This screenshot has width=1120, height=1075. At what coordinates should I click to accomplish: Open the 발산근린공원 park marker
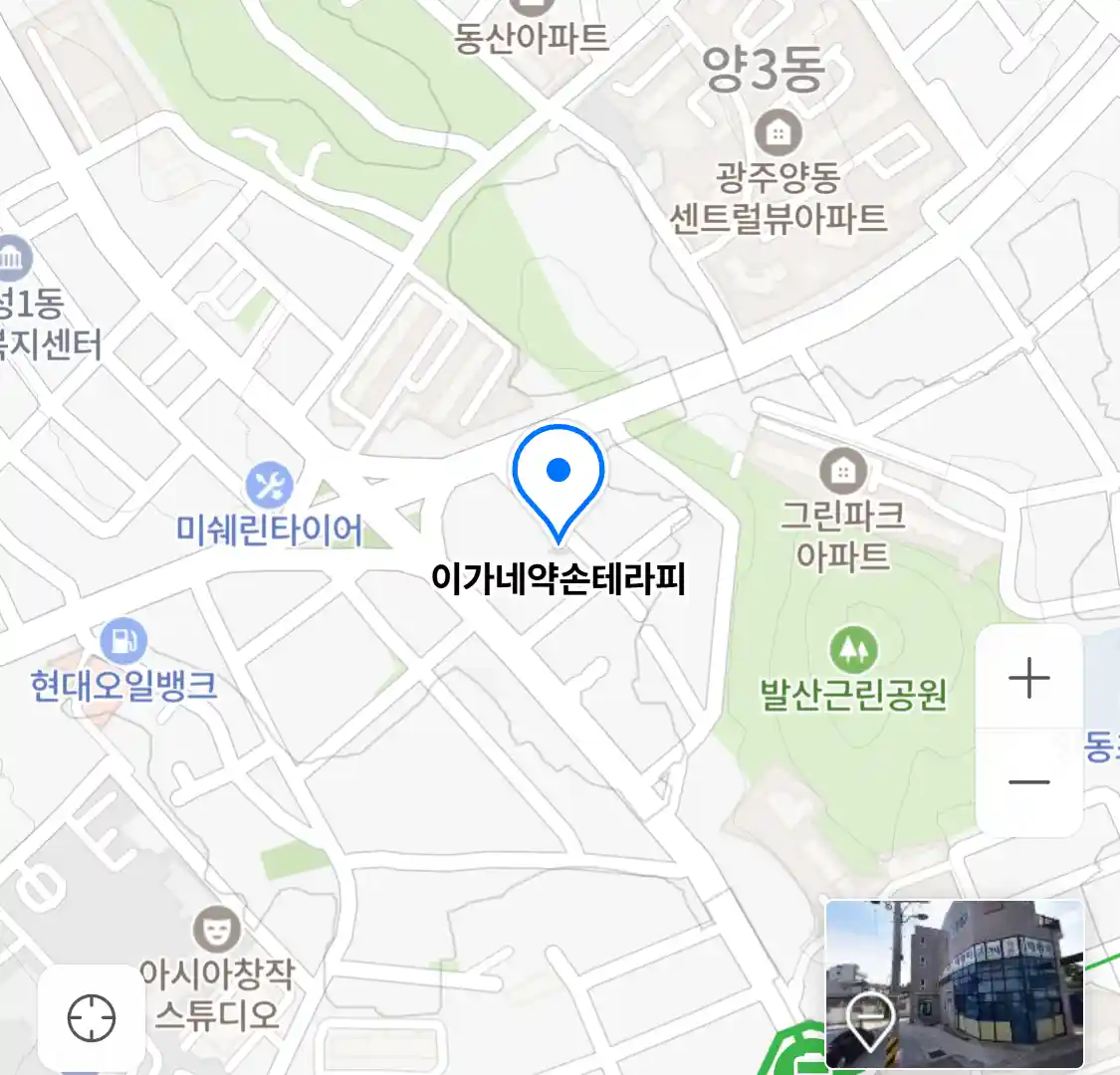tap(853, 650)
